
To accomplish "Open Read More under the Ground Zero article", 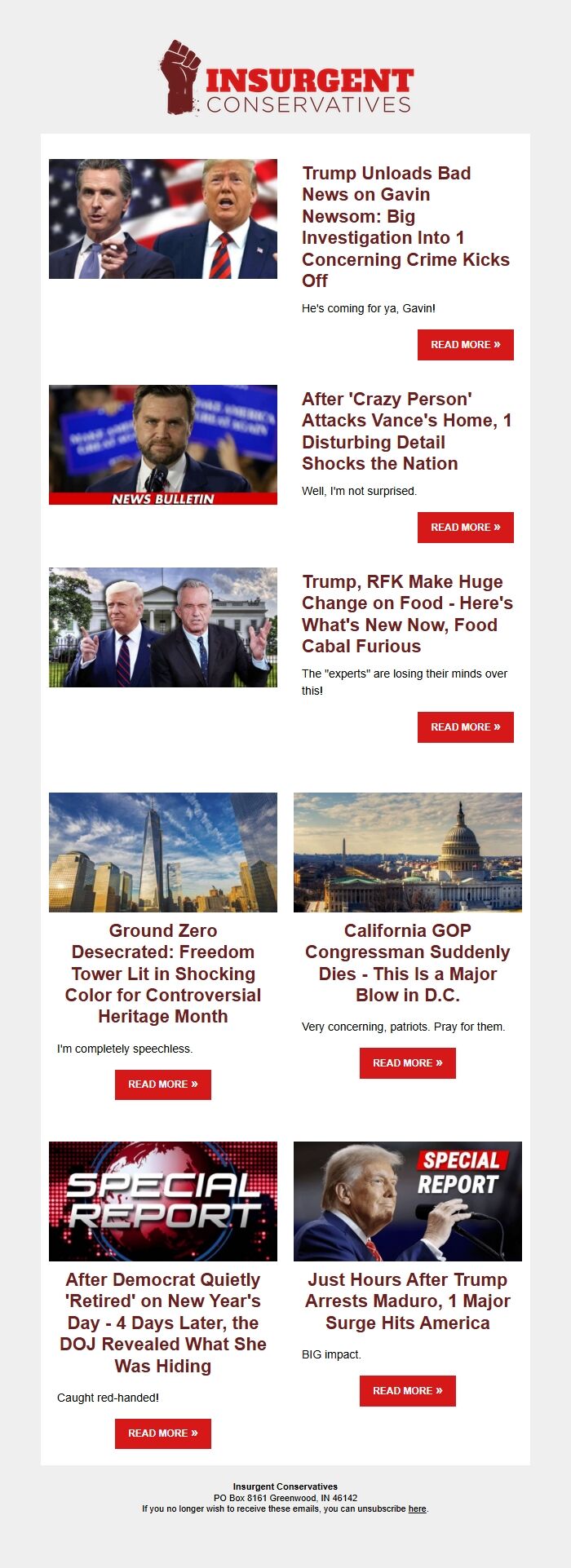I will pyautogui.click(x=162, y=1084).
